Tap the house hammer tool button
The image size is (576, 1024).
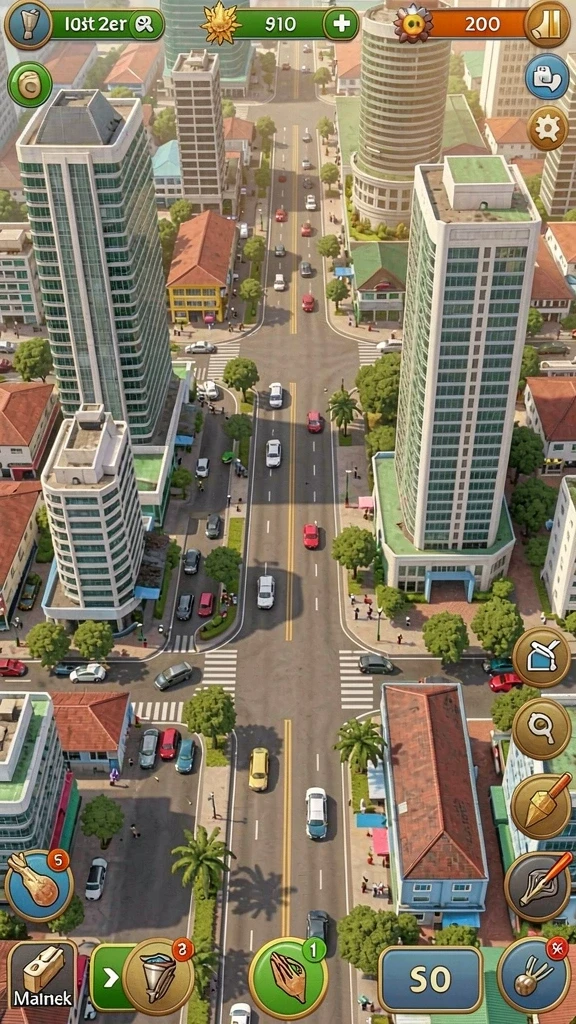point(541,657)
